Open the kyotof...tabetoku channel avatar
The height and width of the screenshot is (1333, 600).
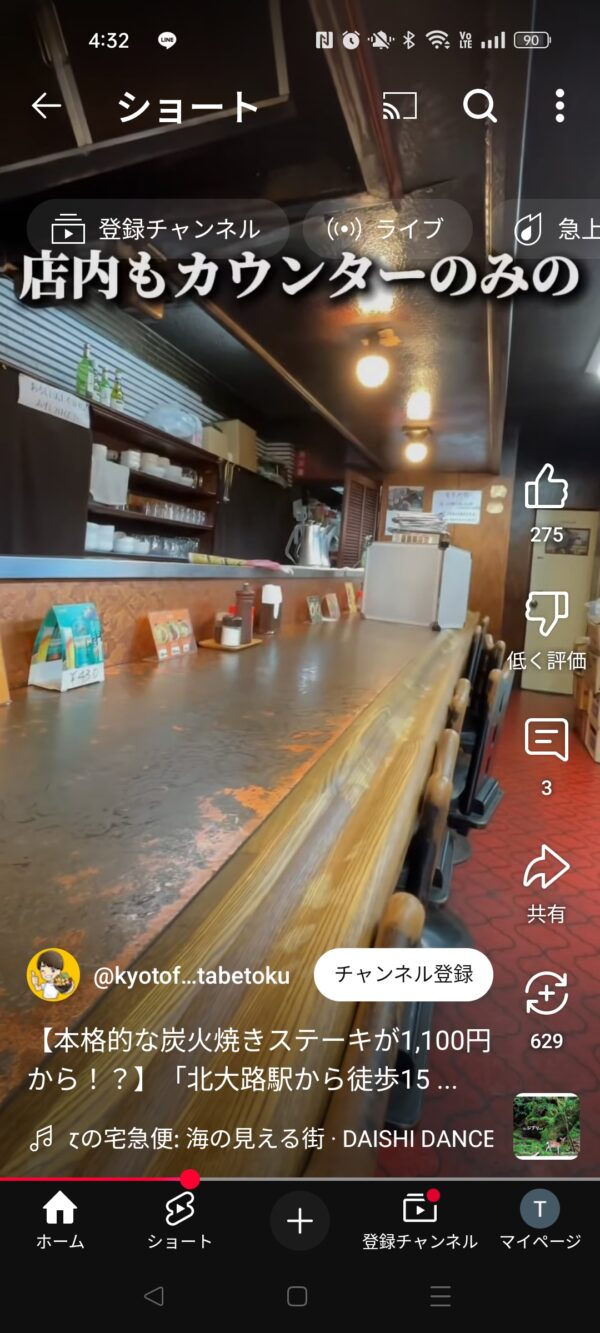53,975
